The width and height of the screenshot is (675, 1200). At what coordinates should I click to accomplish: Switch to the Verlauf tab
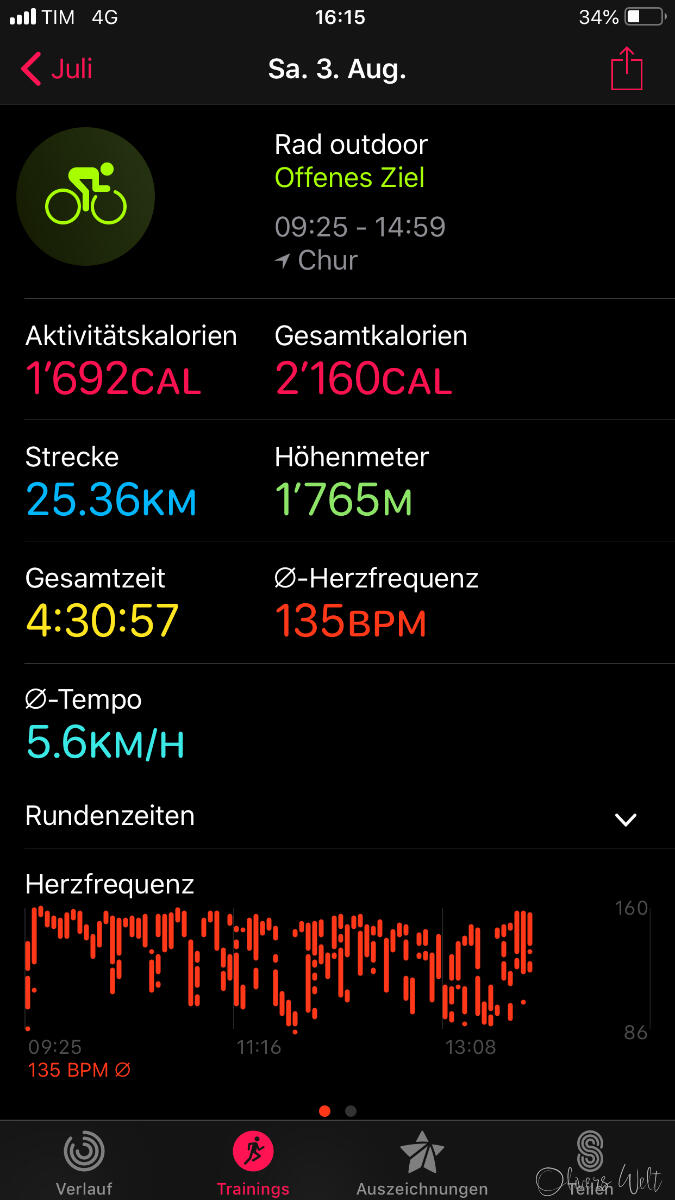click(84, 1163)
